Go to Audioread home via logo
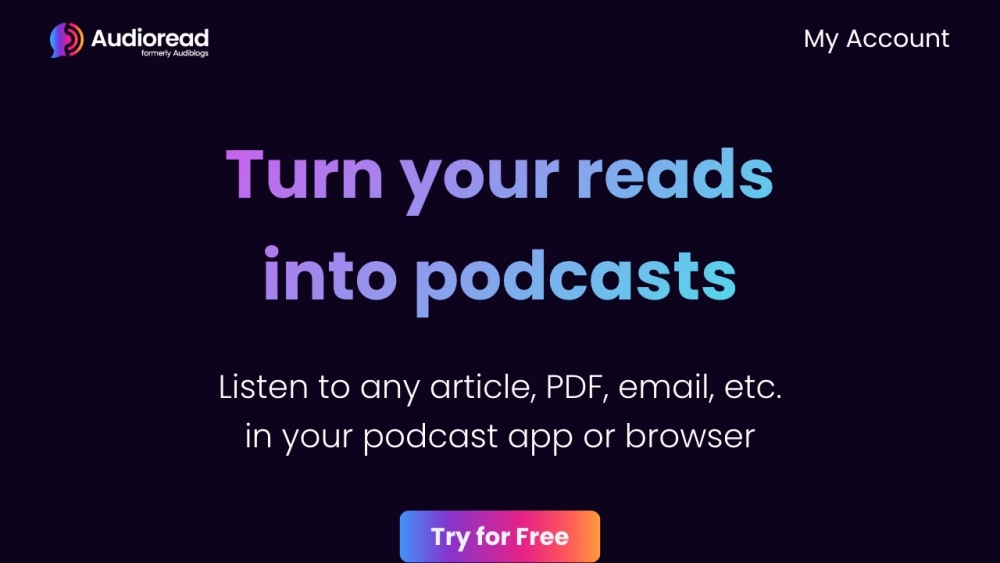 (129, 40)
